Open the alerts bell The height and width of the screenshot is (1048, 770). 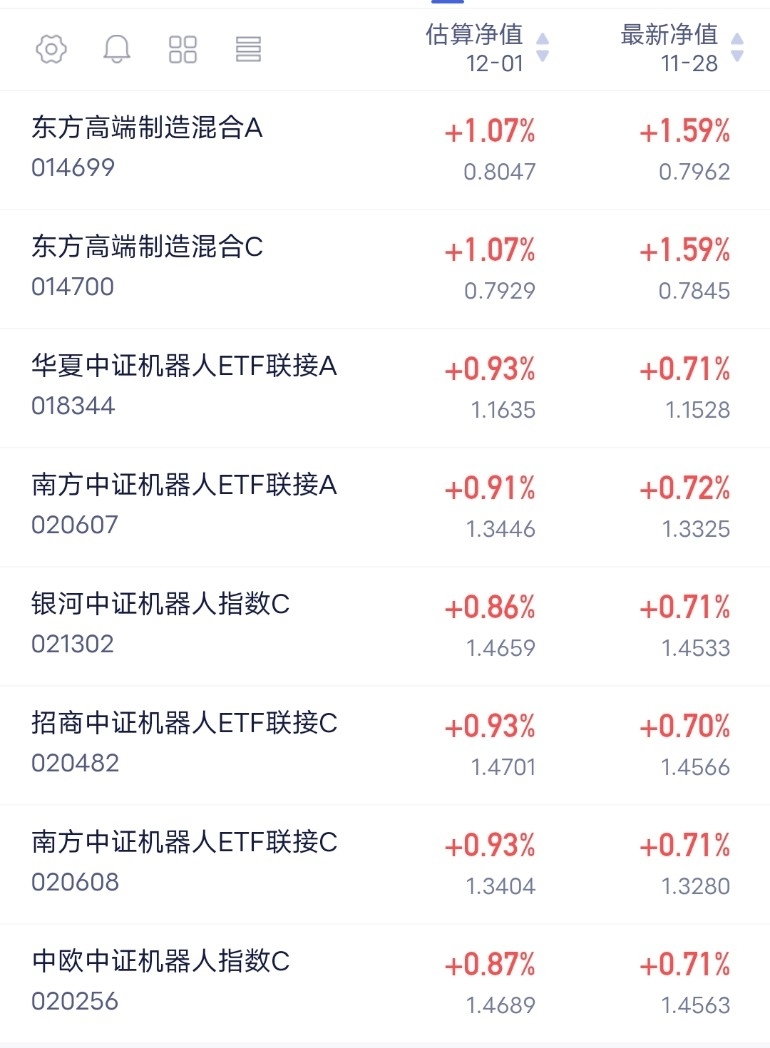point(117,49)
